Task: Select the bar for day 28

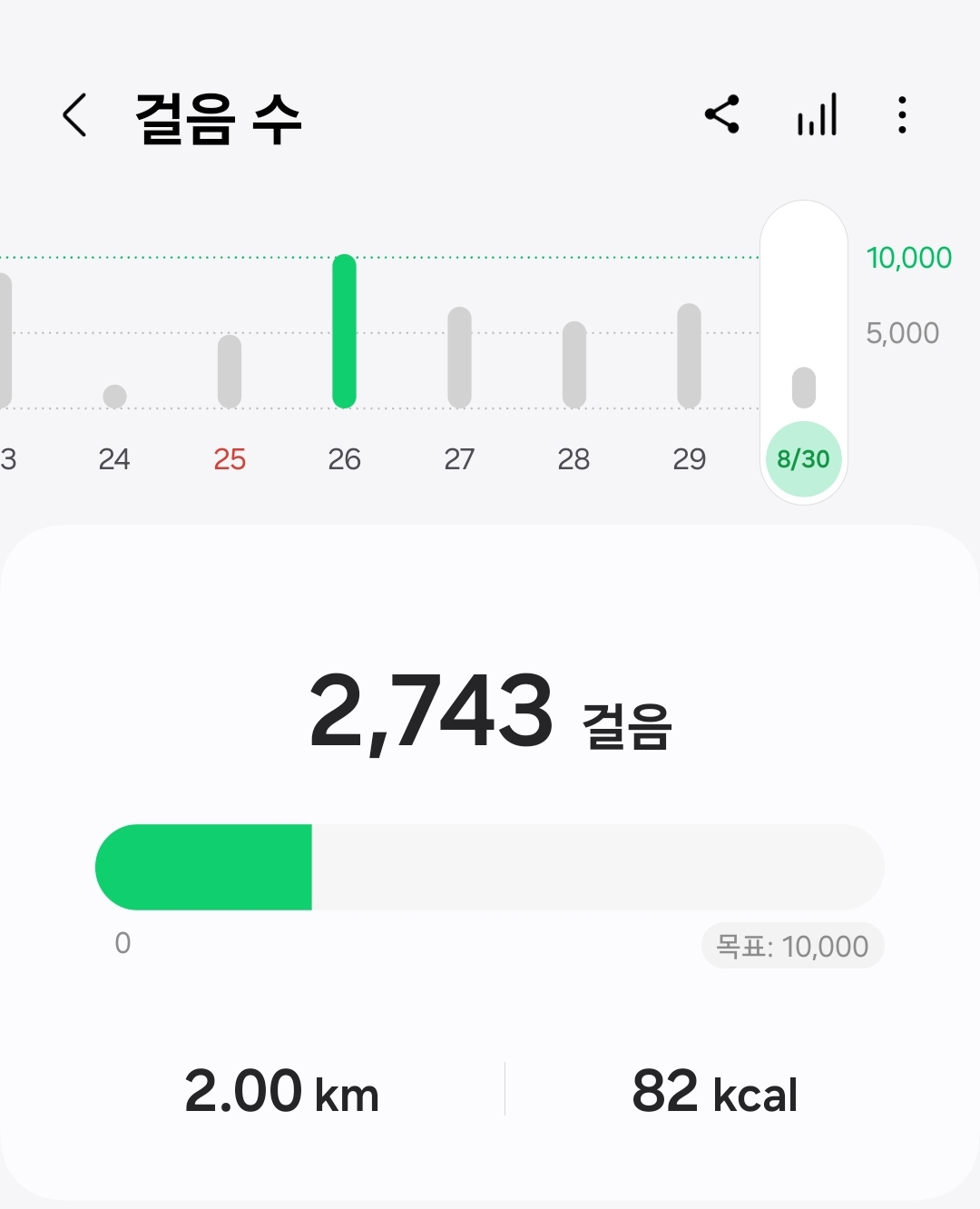Action: tap(574, 364)
